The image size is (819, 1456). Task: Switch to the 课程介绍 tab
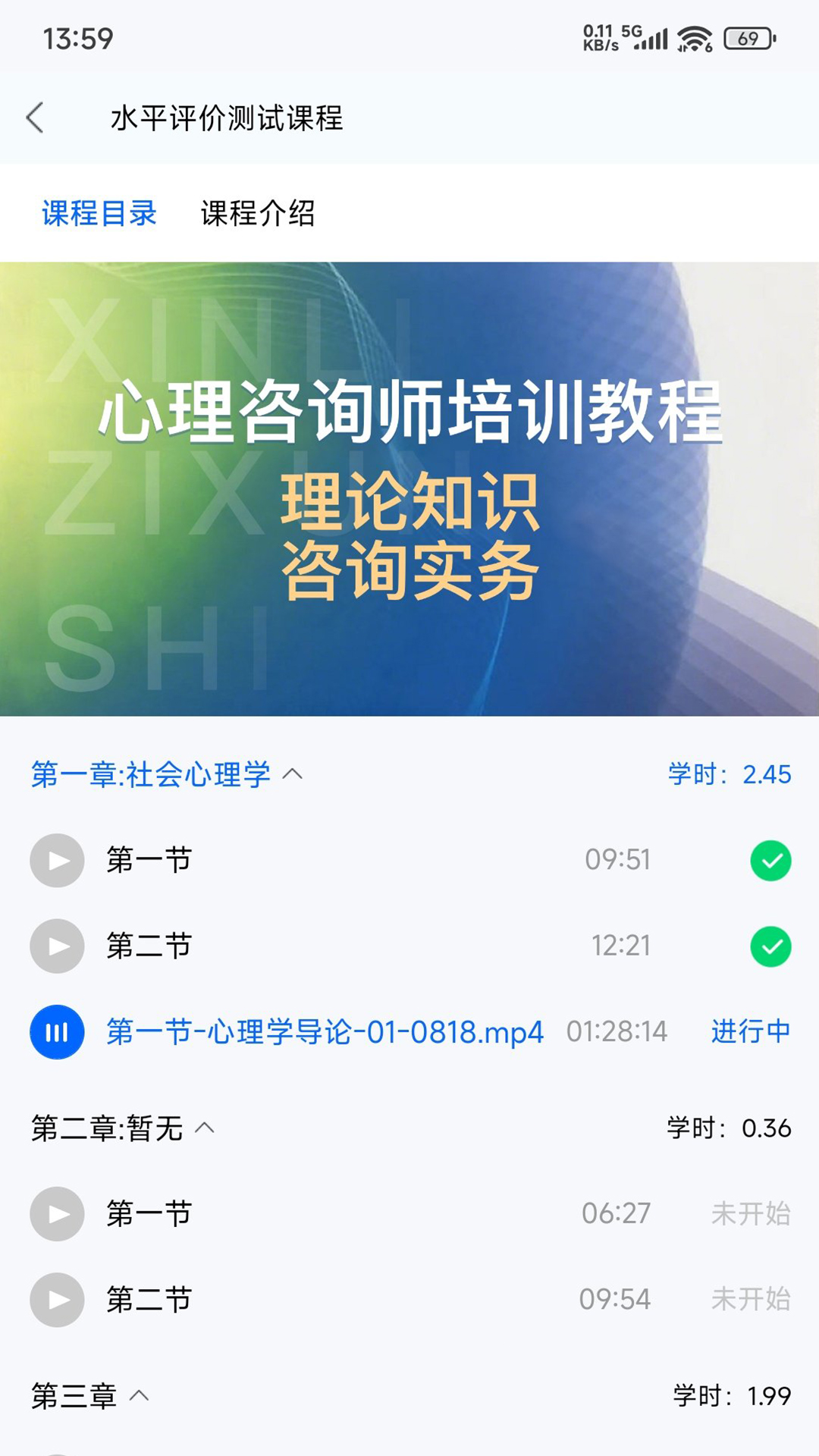point(259,213)
